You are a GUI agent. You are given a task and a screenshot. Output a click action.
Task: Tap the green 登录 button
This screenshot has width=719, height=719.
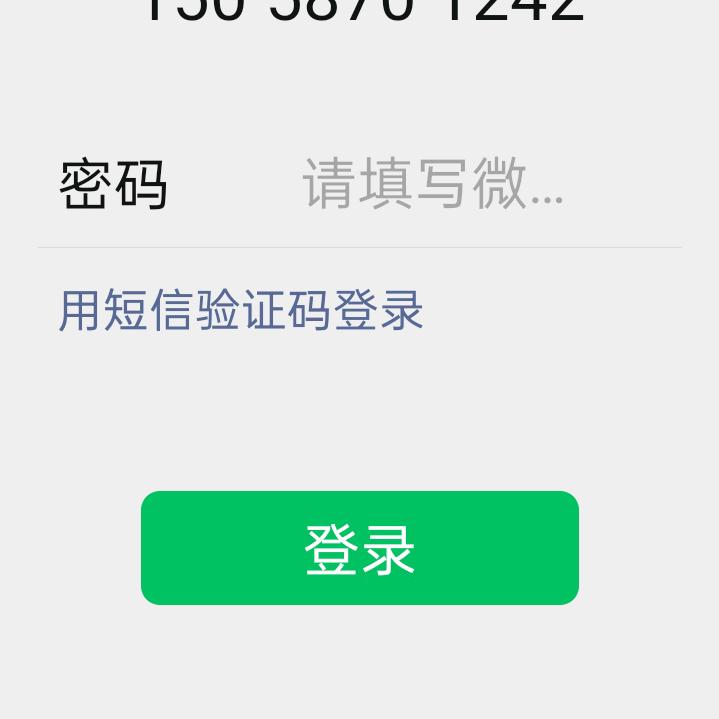[359, 548]
